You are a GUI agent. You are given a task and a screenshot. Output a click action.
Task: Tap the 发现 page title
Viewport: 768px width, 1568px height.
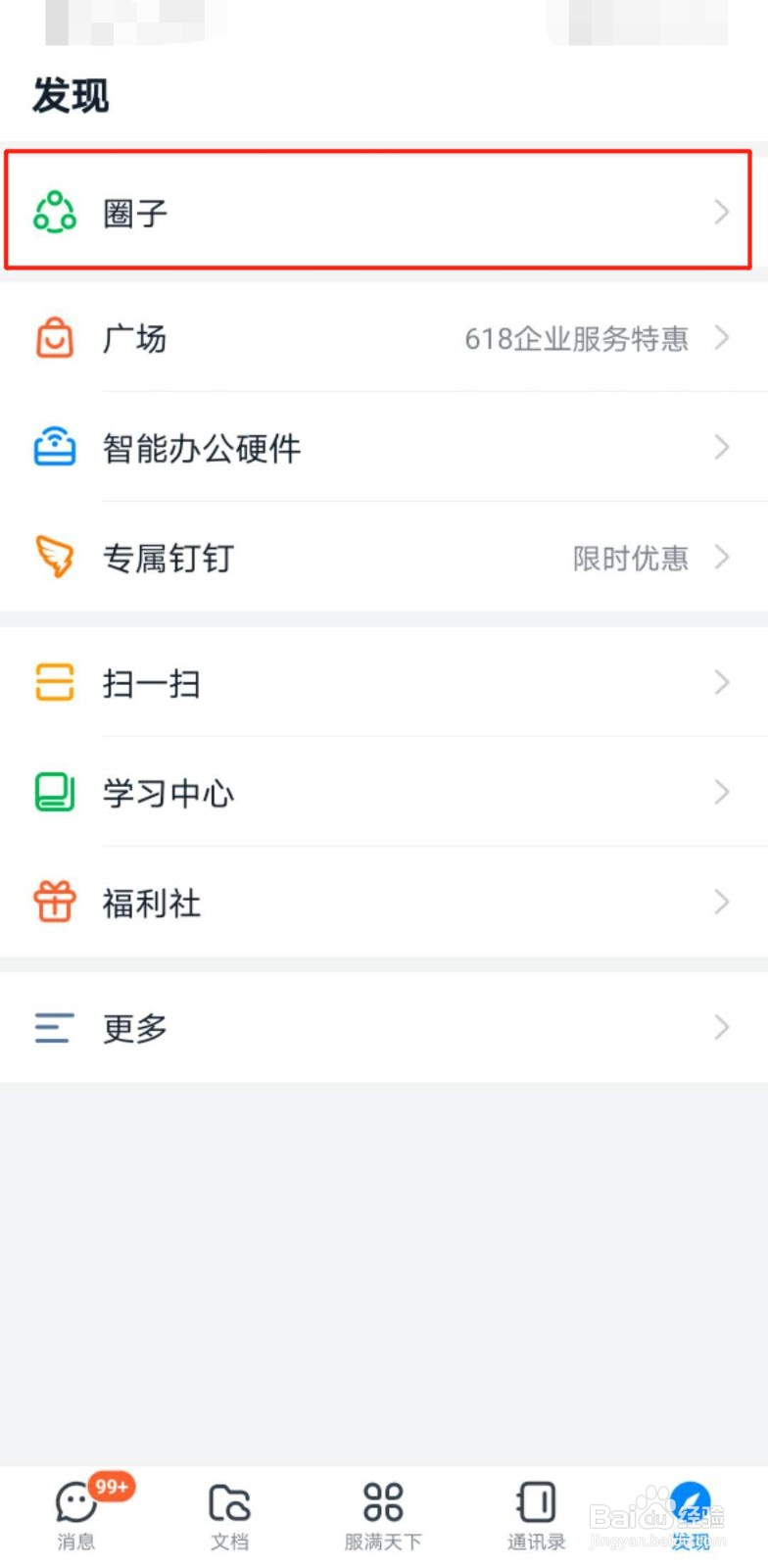[71, 96]
